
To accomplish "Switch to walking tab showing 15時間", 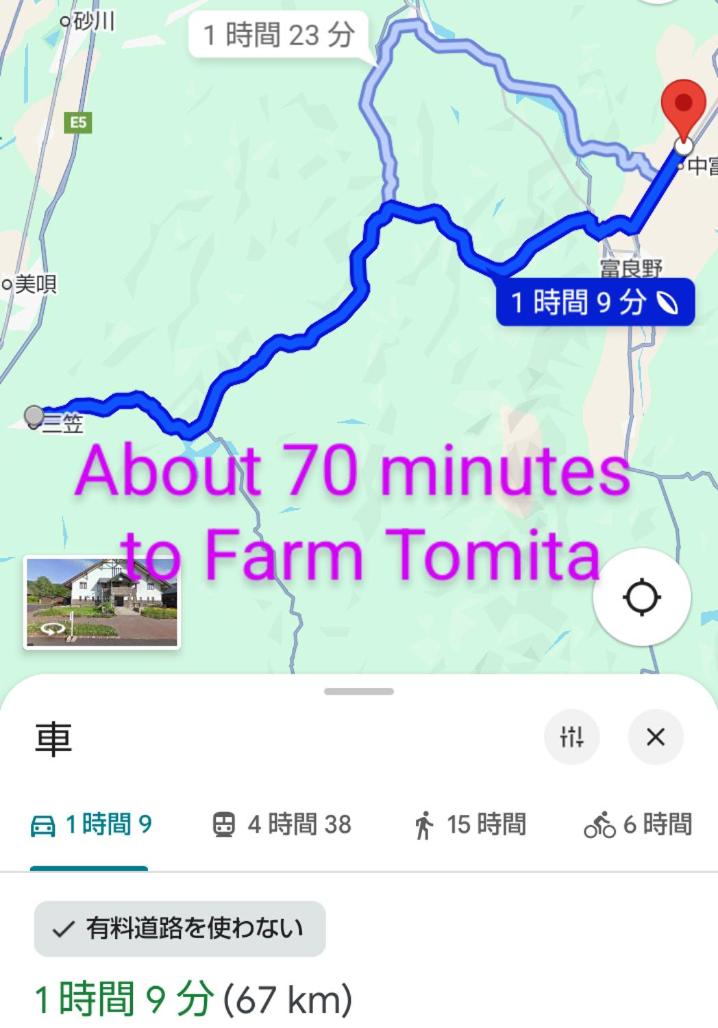I will click(x=469, y=825).
